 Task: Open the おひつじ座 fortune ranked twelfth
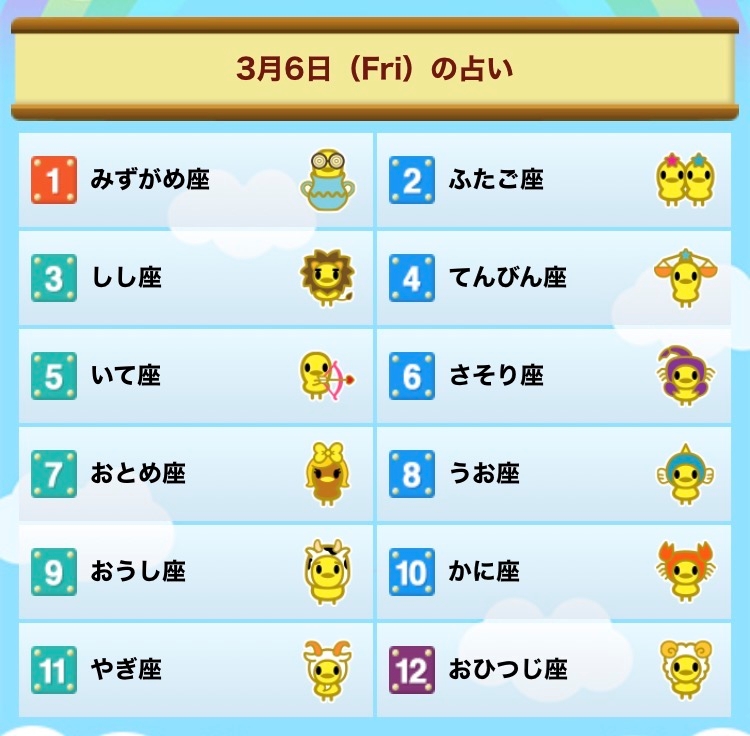[554, 670]
